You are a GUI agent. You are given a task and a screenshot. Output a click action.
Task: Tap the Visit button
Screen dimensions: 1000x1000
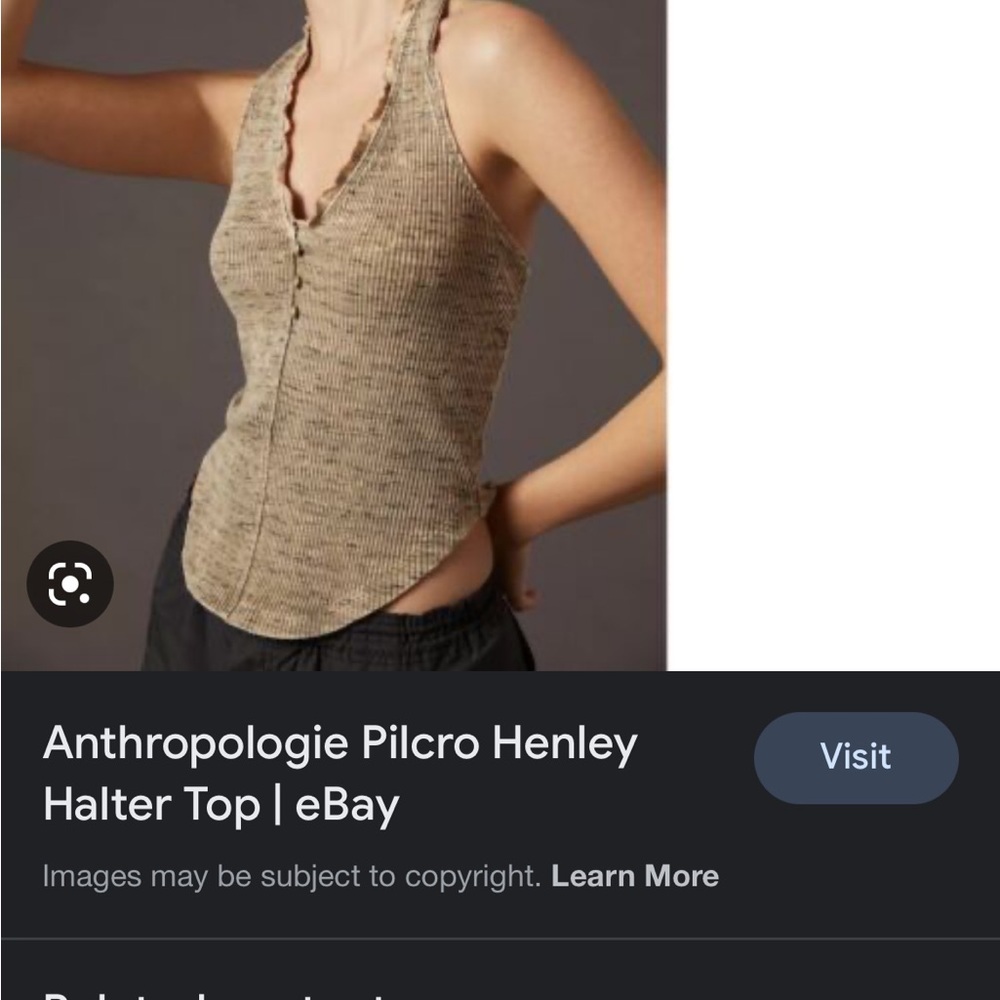pos(856,757)
